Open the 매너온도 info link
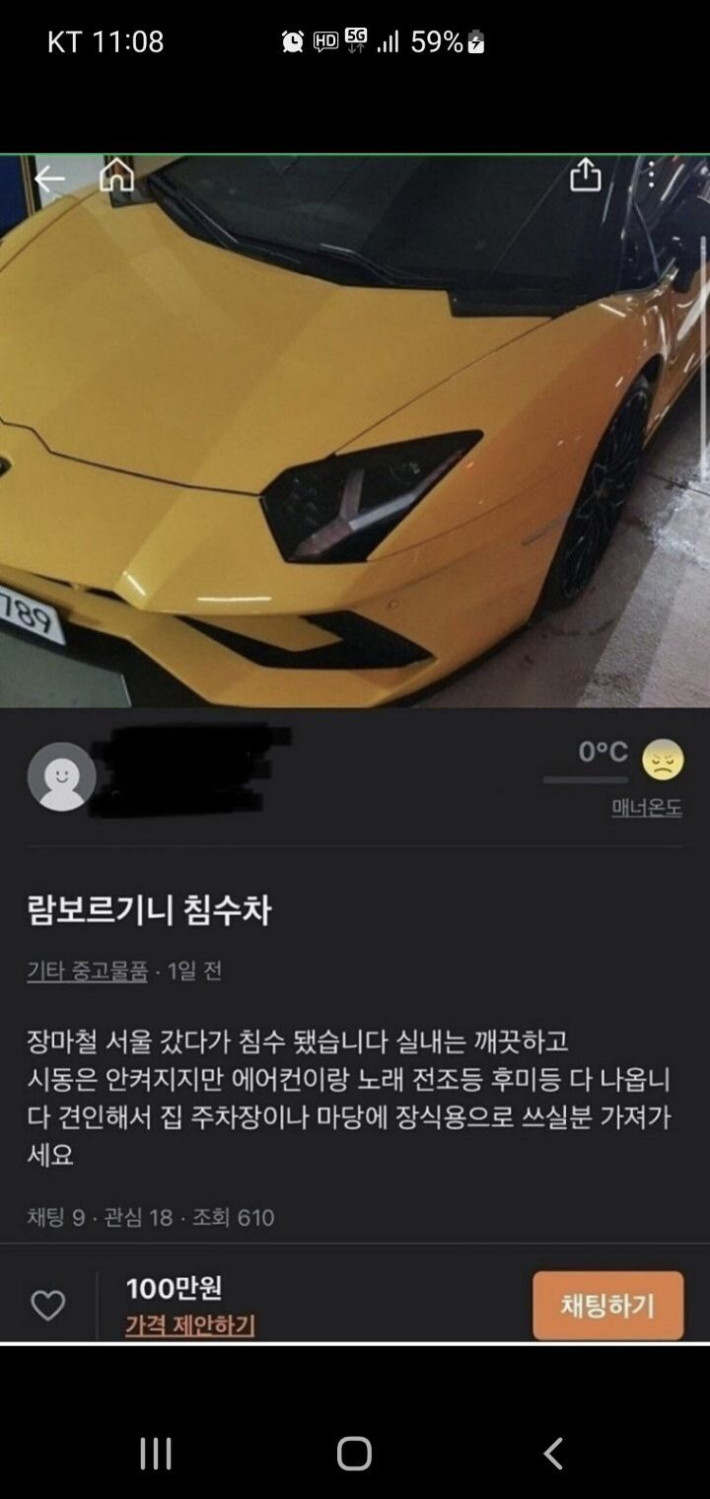The height and width of the screenshot is (1499, 710). click(646, 808)
